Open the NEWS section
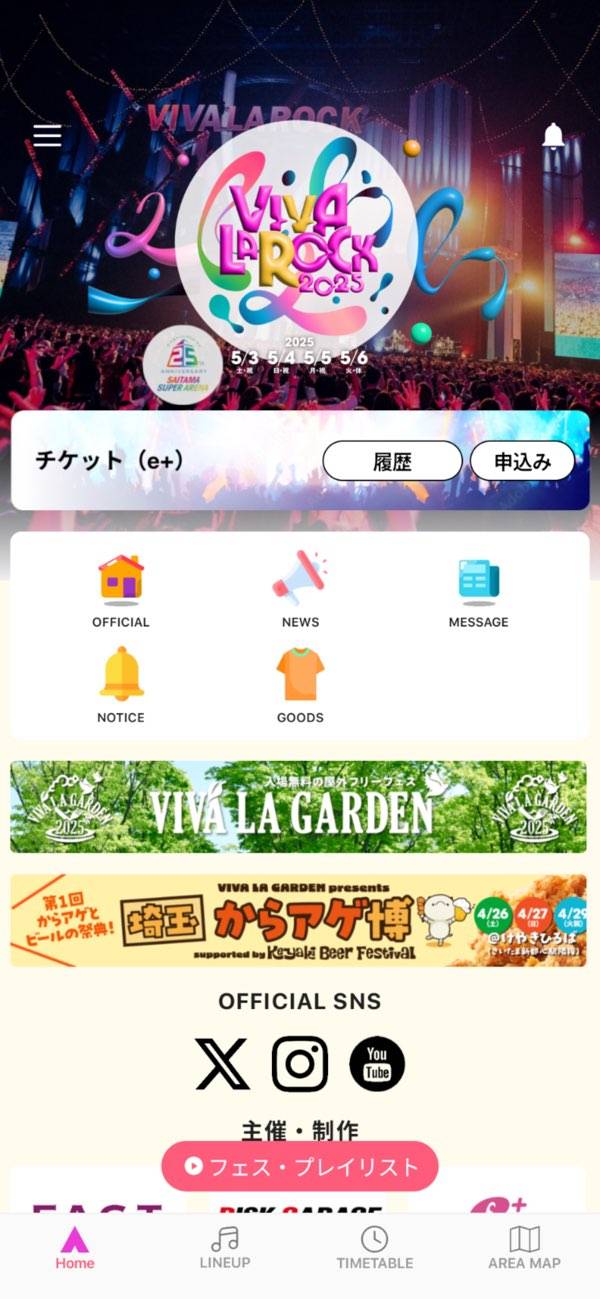Screen dimensions: 600x1299 [x=300, y=591]
